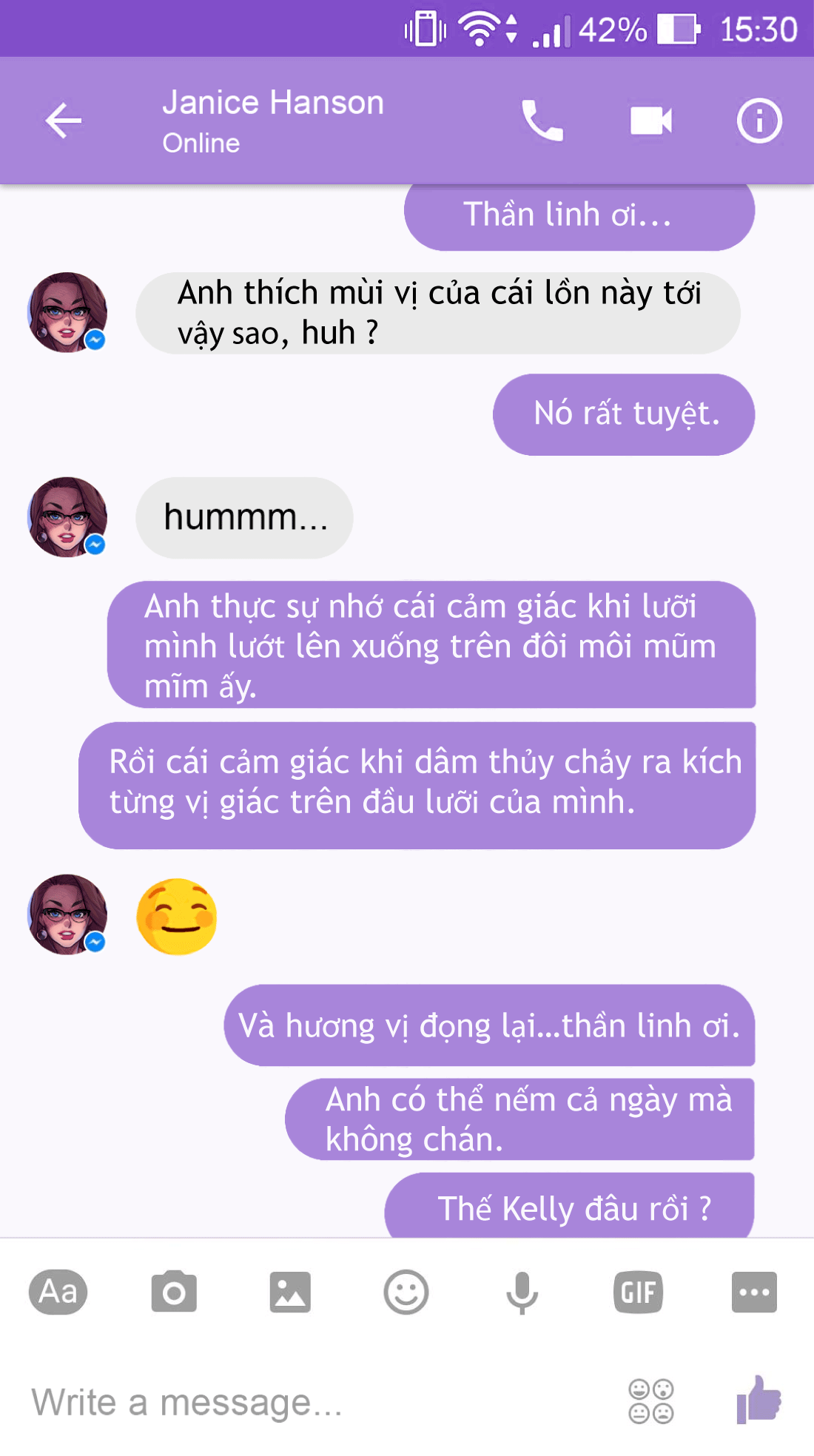This screenshot has width=814, height=1456.
Task: Select the 'Nó rất tuyệt.' message bubble
Action: click(624, 415)
